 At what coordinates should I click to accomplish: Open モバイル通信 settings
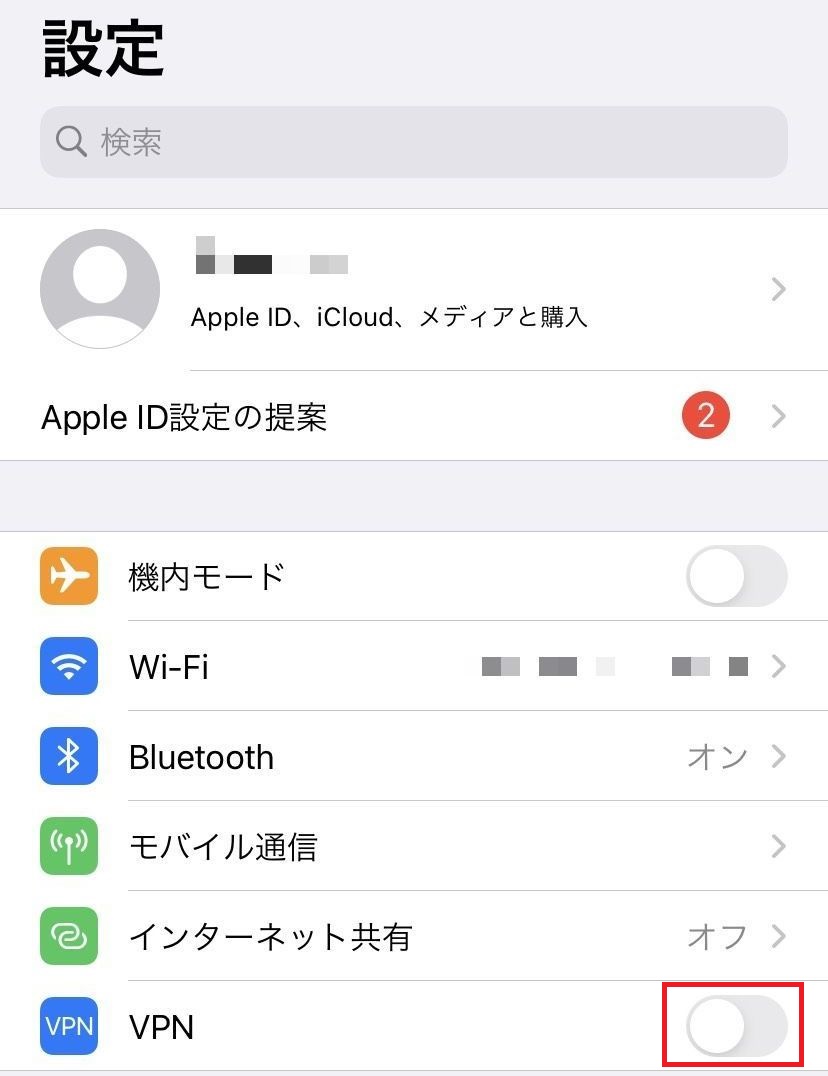click(413, 847)
